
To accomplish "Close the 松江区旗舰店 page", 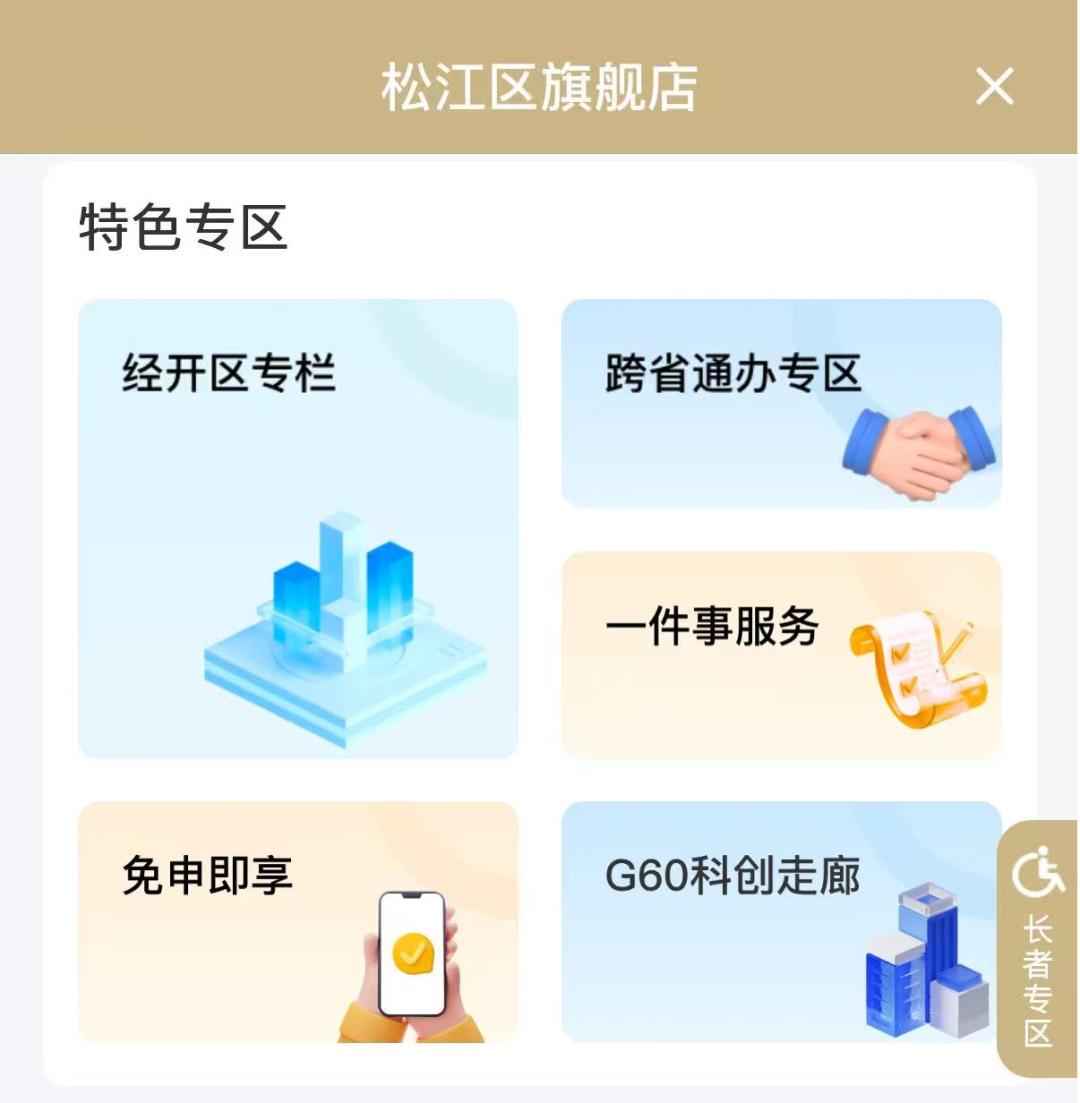I will [x=994, y=87].
